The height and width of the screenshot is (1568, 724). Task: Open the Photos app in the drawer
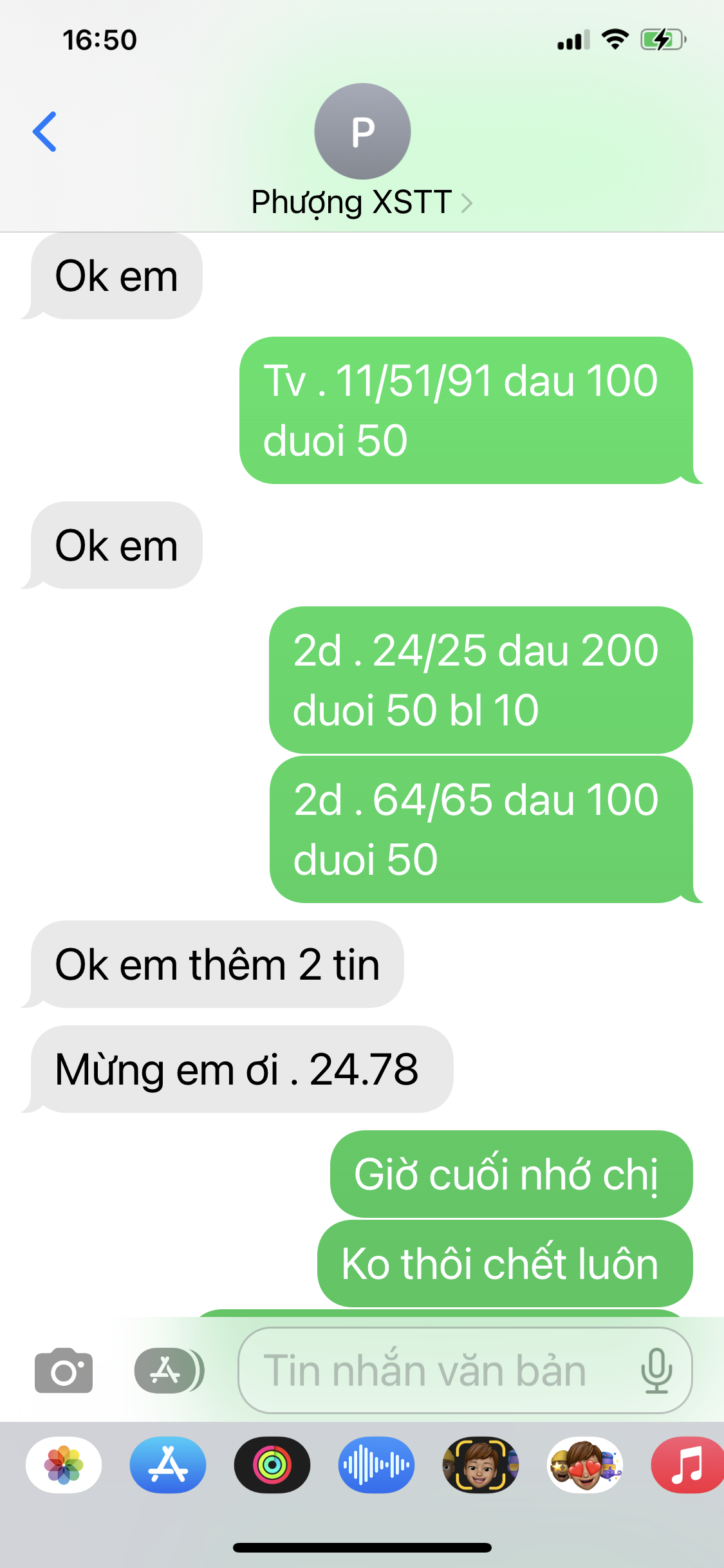point(64,1465)
